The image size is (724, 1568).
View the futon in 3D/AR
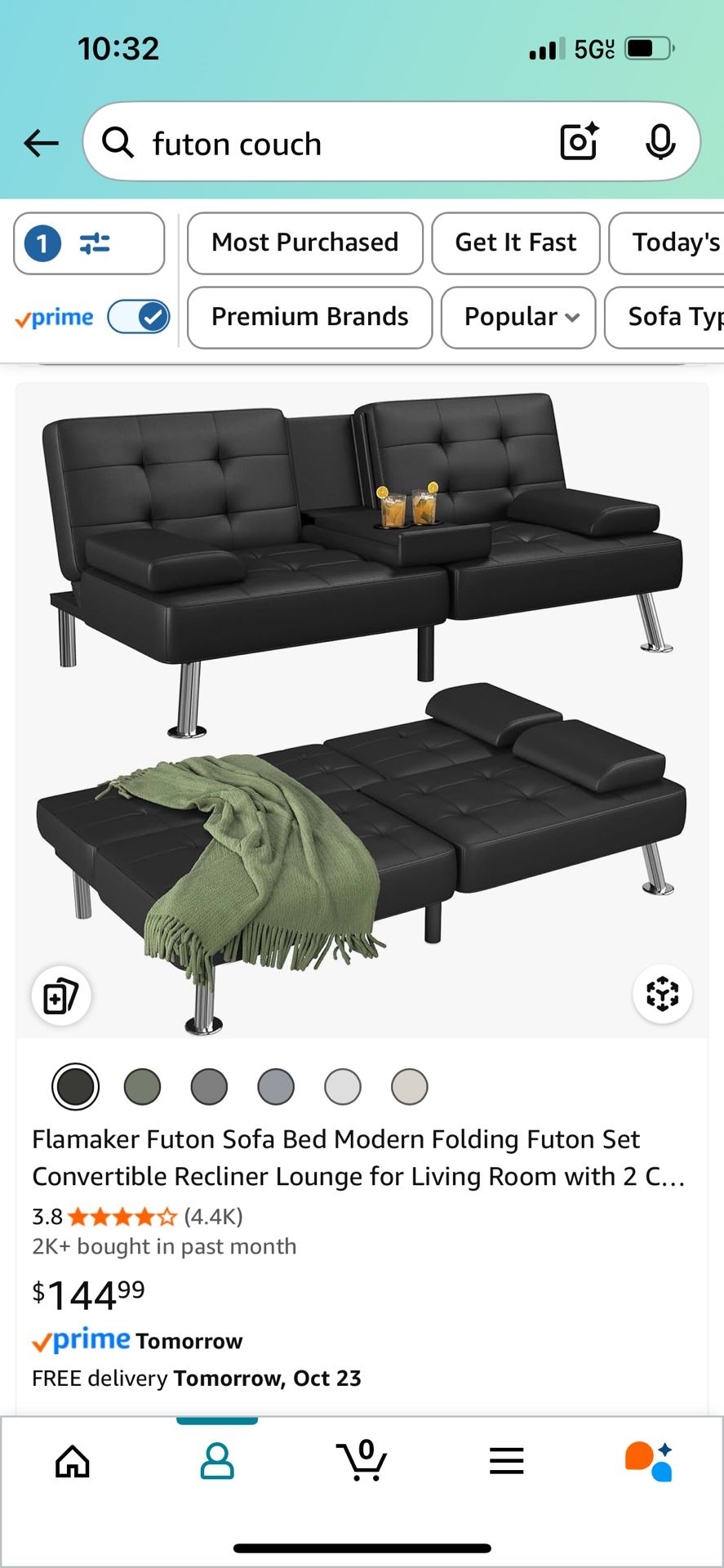pos(662,994)
